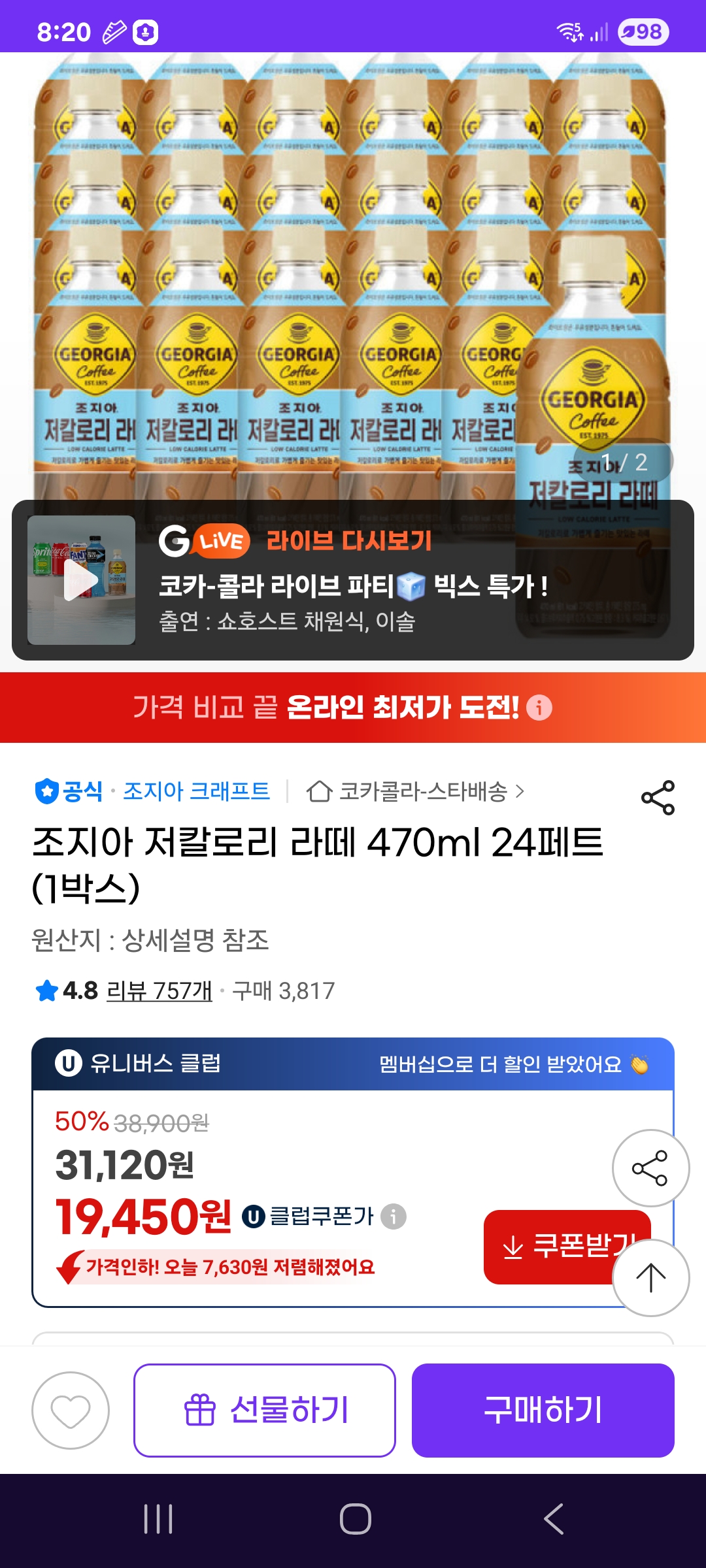
Task: Open the 조지아 크래프트 brand link
Action: point(196,791)
